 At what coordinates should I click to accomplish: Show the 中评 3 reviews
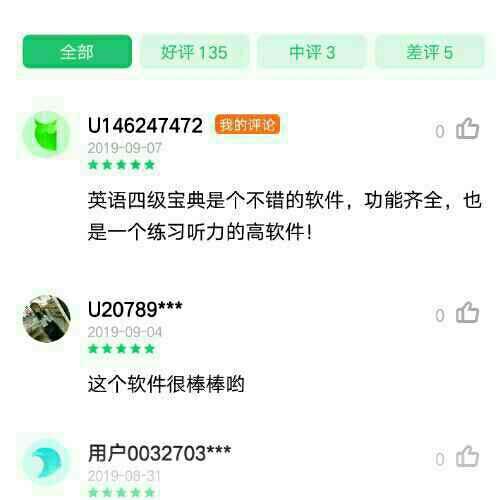[312, 52]
